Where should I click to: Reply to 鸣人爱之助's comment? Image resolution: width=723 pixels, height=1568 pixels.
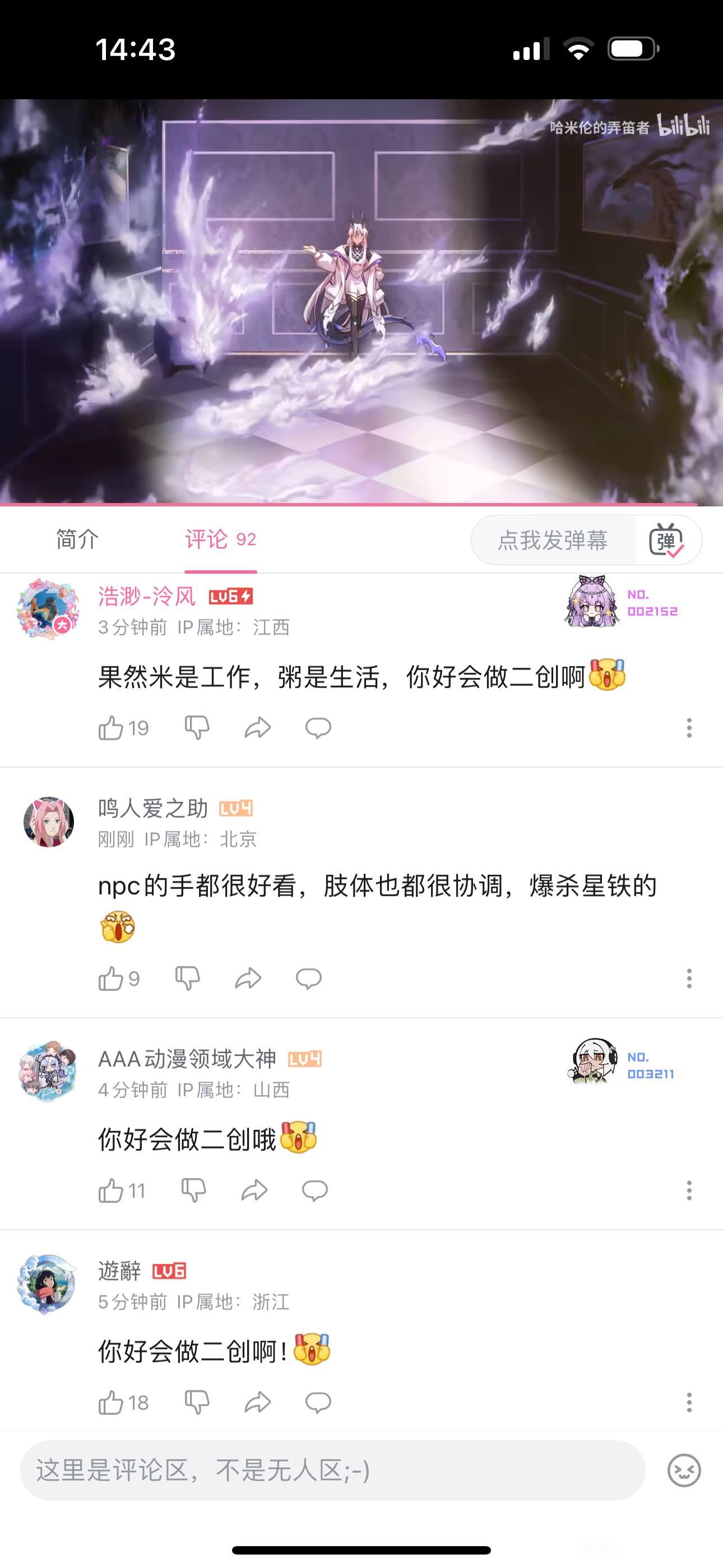309,979
